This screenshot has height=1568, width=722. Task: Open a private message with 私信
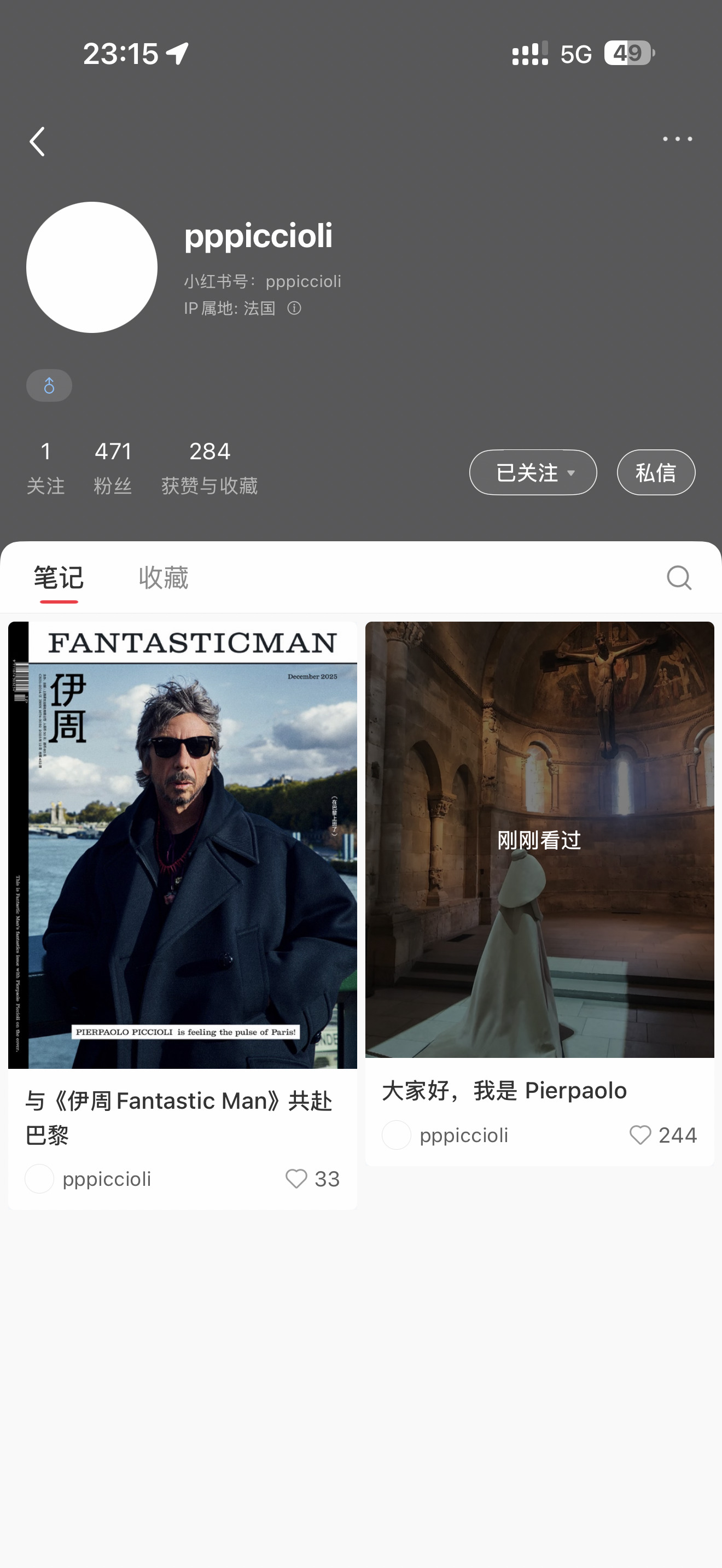click(x=656, y=472)
